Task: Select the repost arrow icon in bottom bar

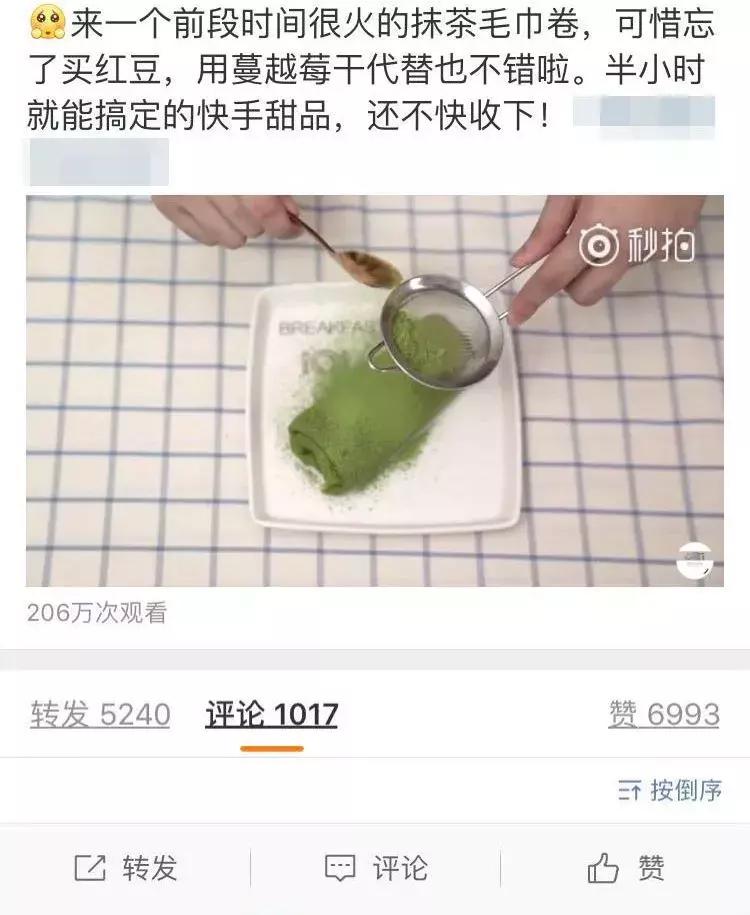Action: point(90,866)
